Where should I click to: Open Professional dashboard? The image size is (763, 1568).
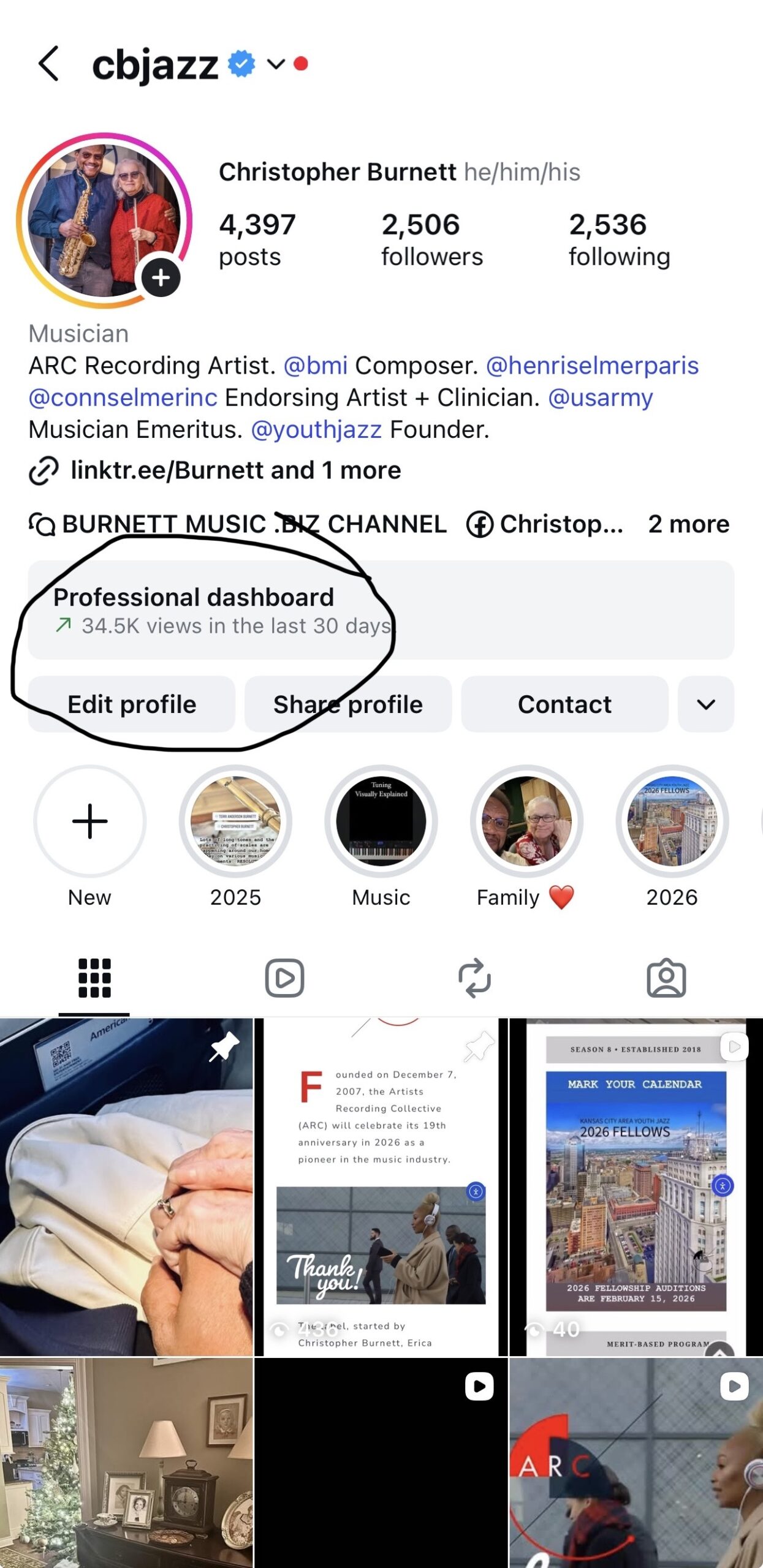380,610
